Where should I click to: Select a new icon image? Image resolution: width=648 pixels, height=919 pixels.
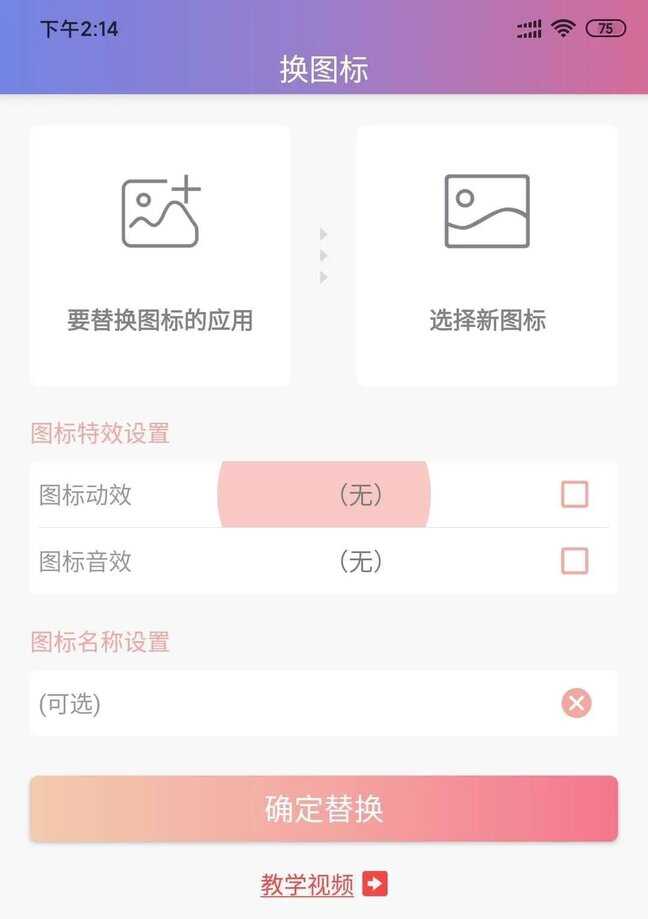pos(487,255)
